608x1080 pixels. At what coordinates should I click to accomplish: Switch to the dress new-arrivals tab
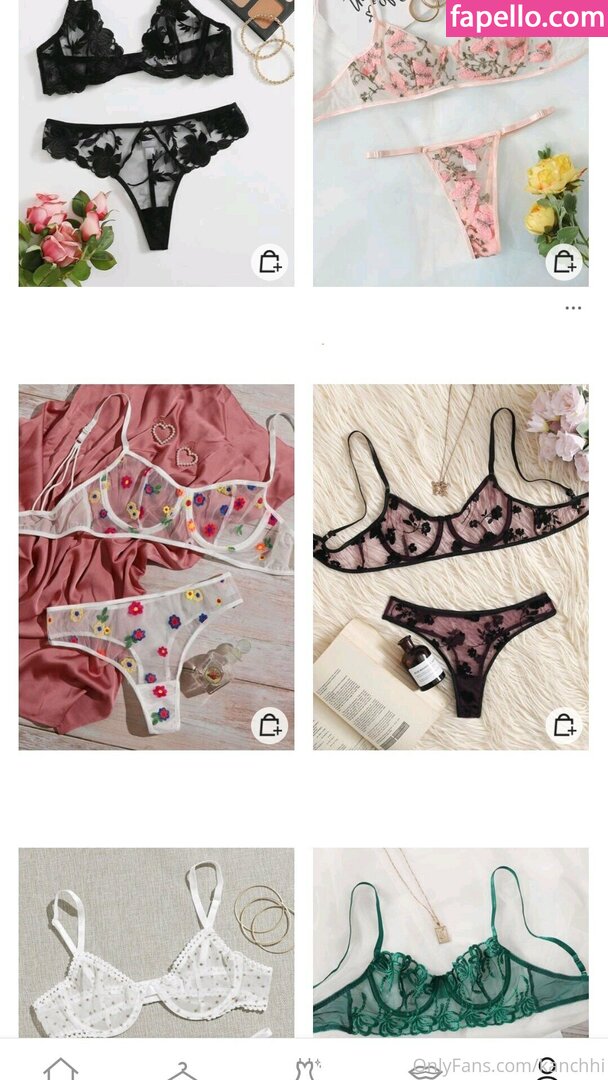pyautogui.click(x=305, y=1068)
